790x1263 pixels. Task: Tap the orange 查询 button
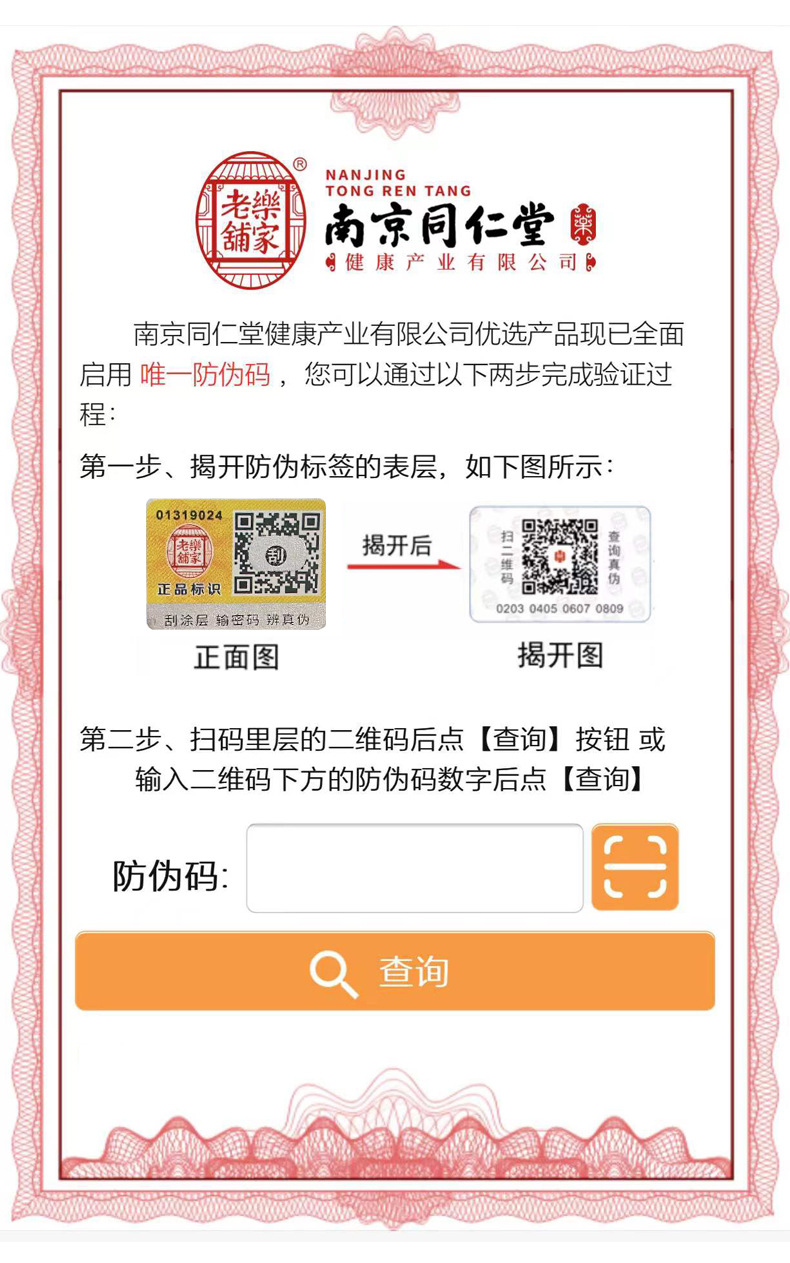tap(395, 971)
